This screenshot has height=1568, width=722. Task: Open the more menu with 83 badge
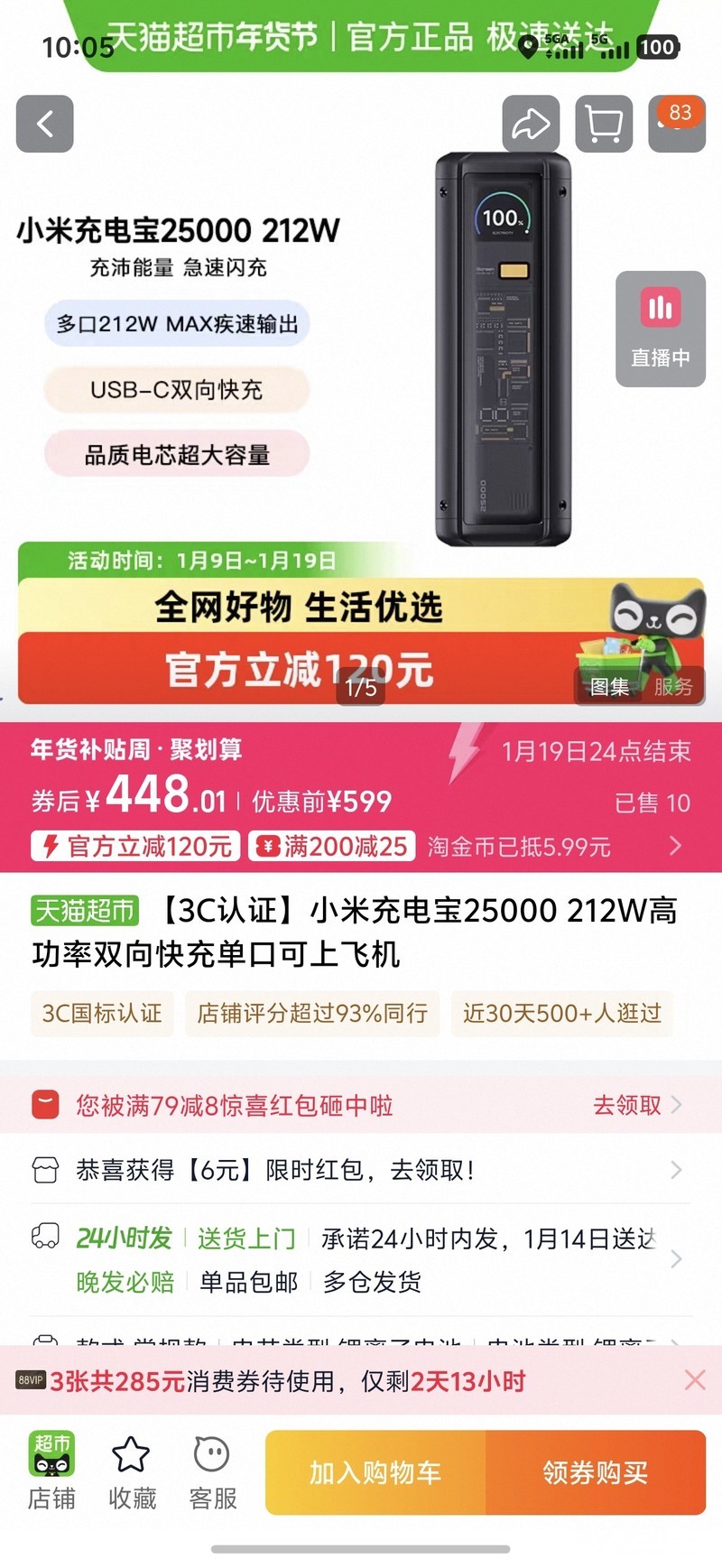pos(676,124)
